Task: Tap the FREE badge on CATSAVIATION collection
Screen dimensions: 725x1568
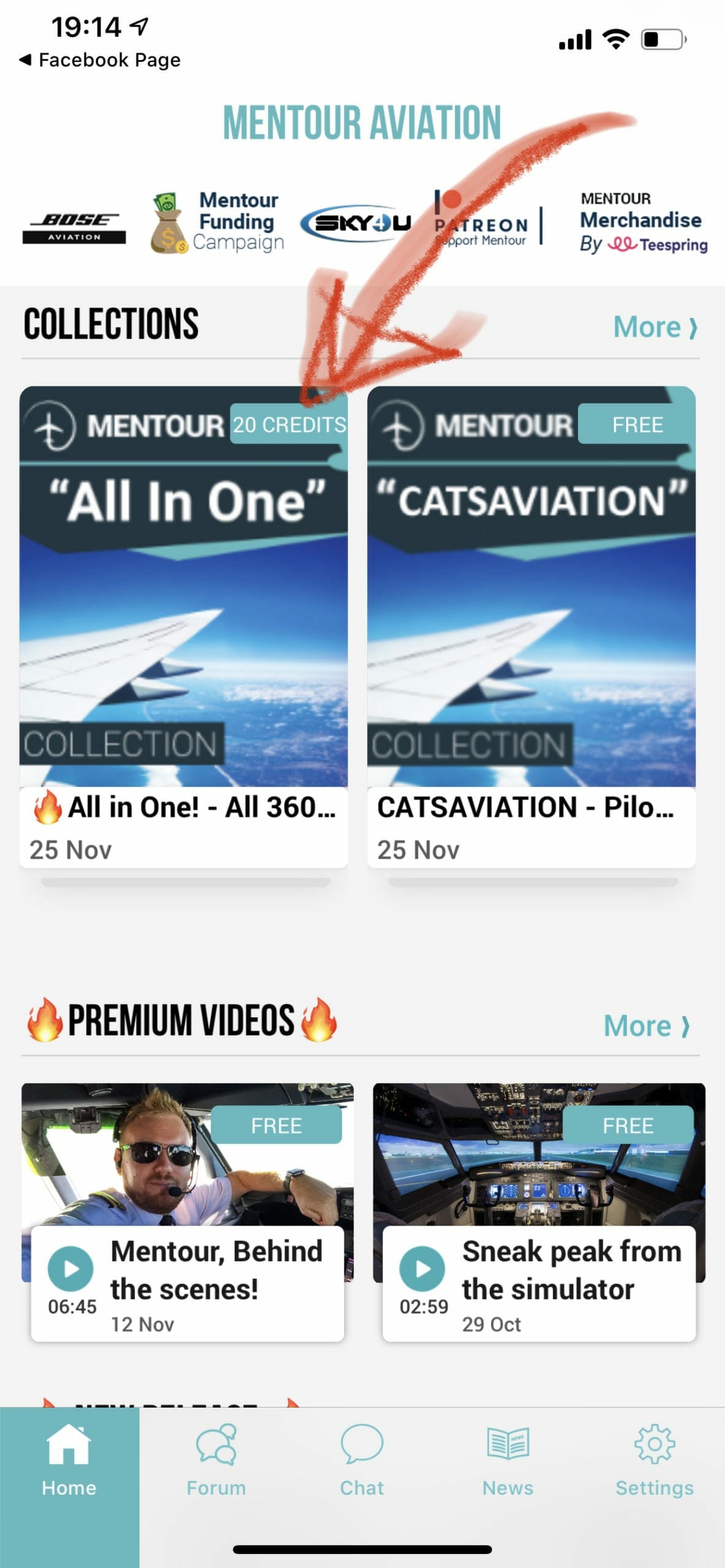Action: click(x=637, y=424)
